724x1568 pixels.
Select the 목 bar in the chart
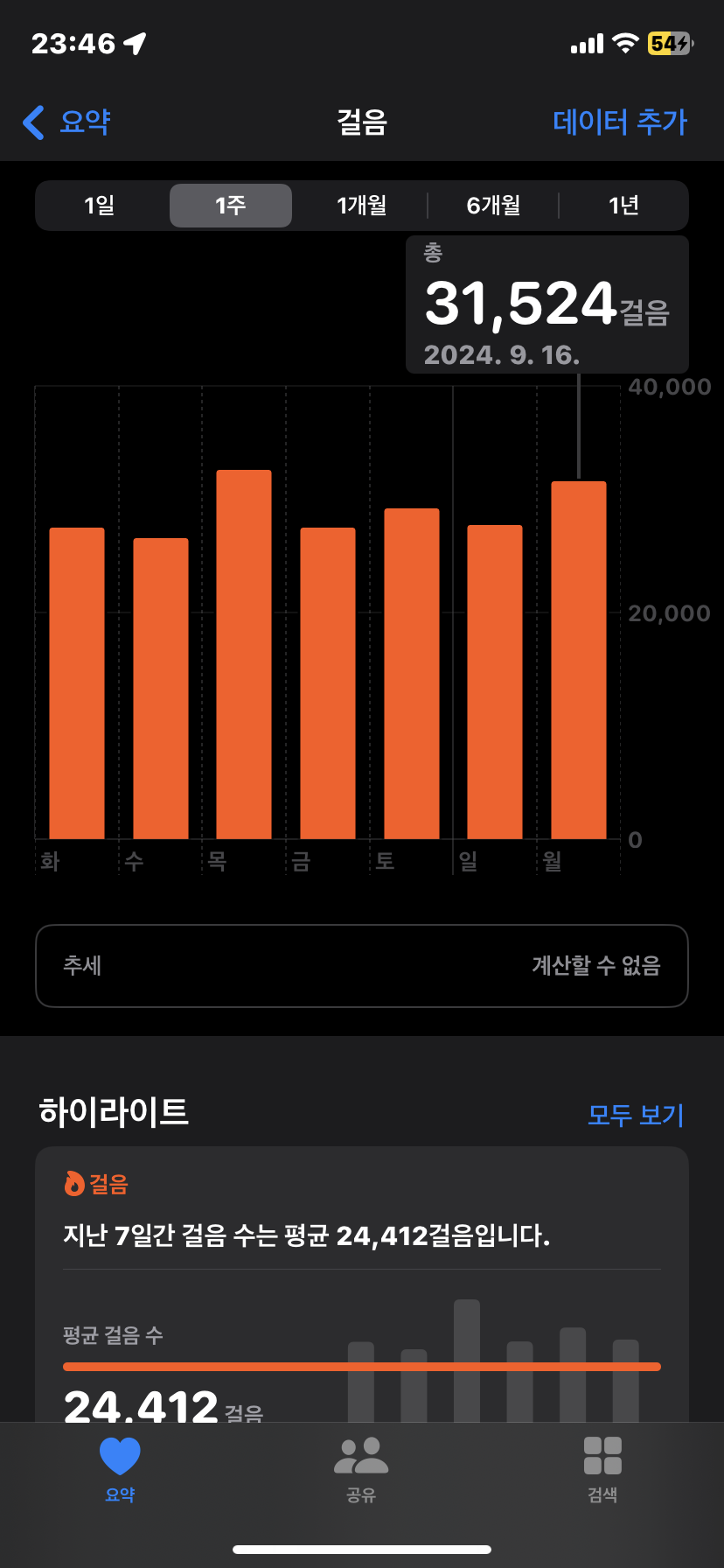pos(244,654)
